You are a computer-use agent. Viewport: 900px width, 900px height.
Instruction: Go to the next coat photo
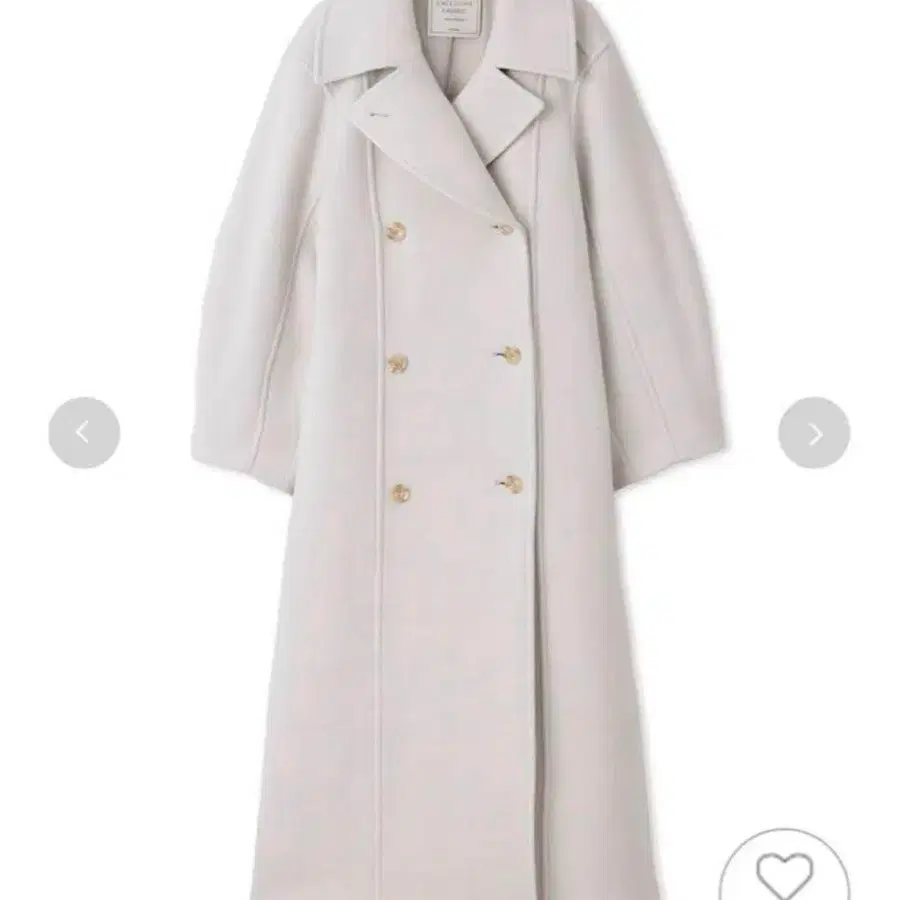point(814,433)
